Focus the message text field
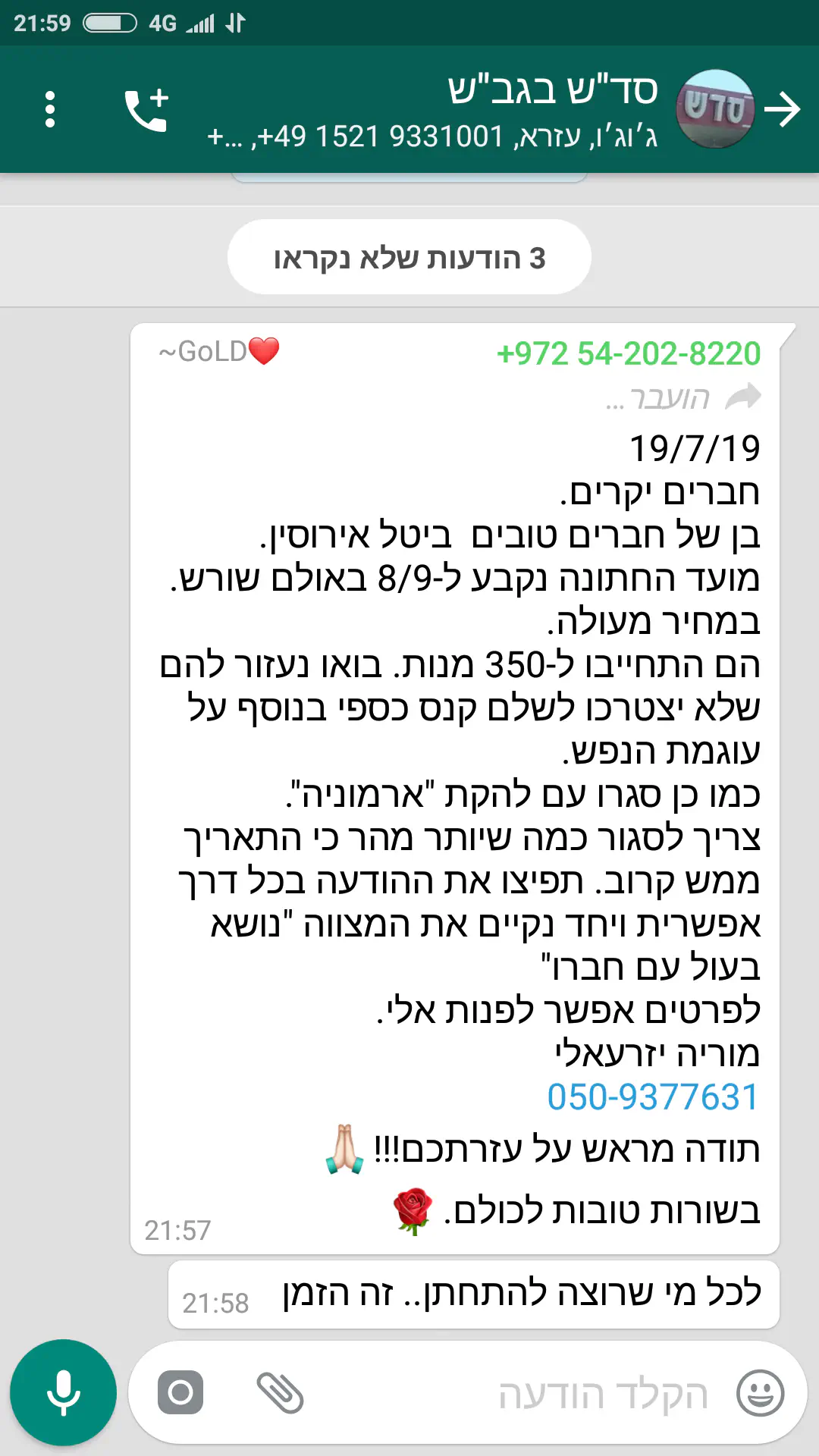This screenshot has width=819, height=1456. [x=531, y=1393]
